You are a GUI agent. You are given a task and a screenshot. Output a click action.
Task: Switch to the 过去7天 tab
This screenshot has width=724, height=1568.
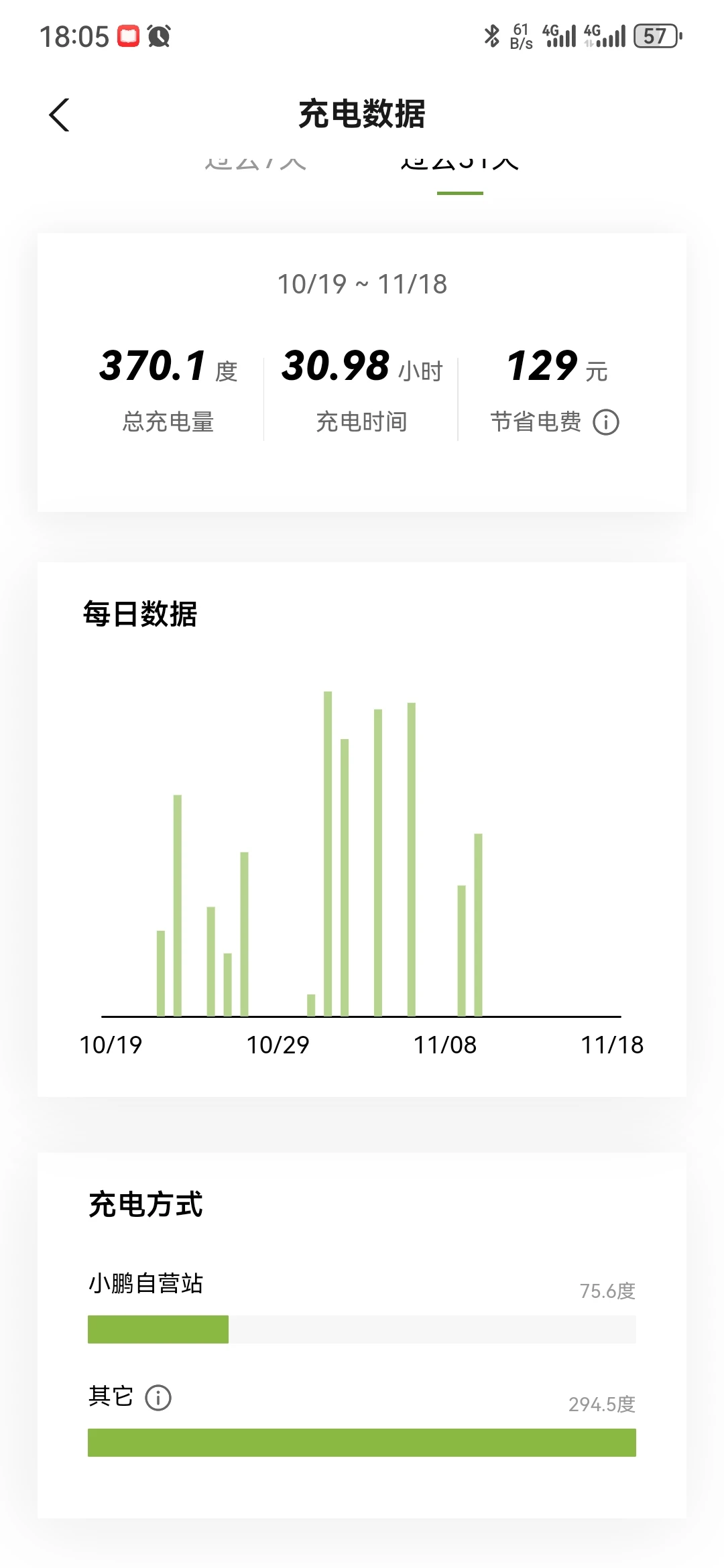coord(255,163)
